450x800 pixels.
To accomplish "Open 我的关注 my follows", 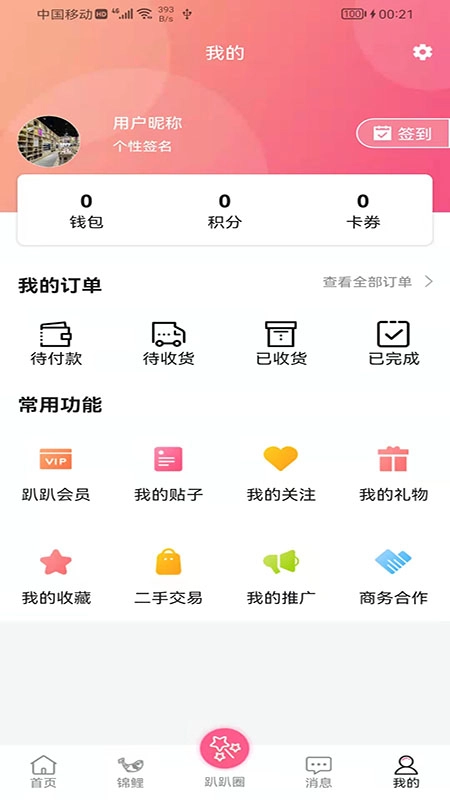I will click(281, 474).
